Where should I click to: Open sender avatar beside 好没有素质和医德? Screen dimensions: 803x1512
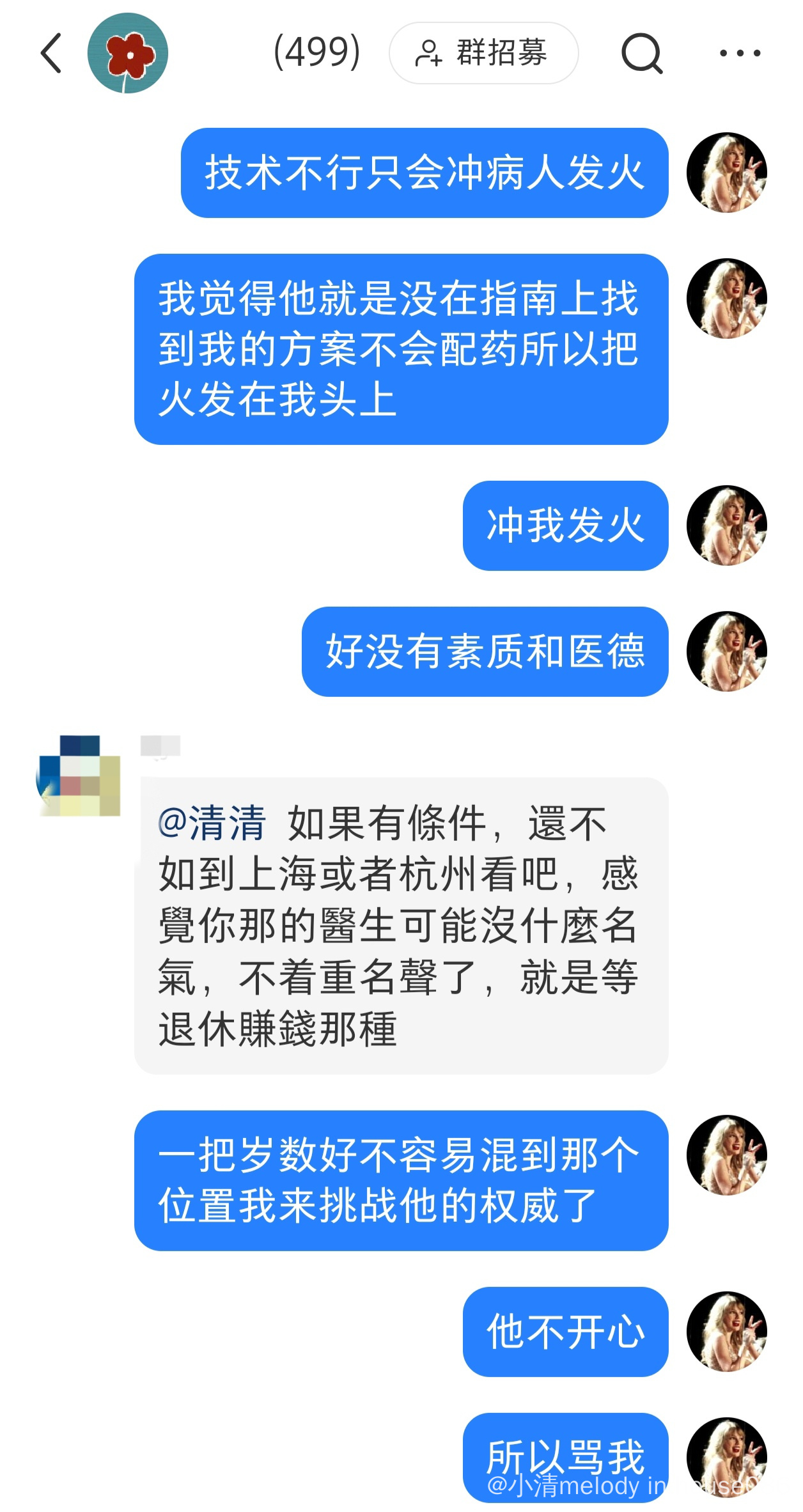click(726, 651)
